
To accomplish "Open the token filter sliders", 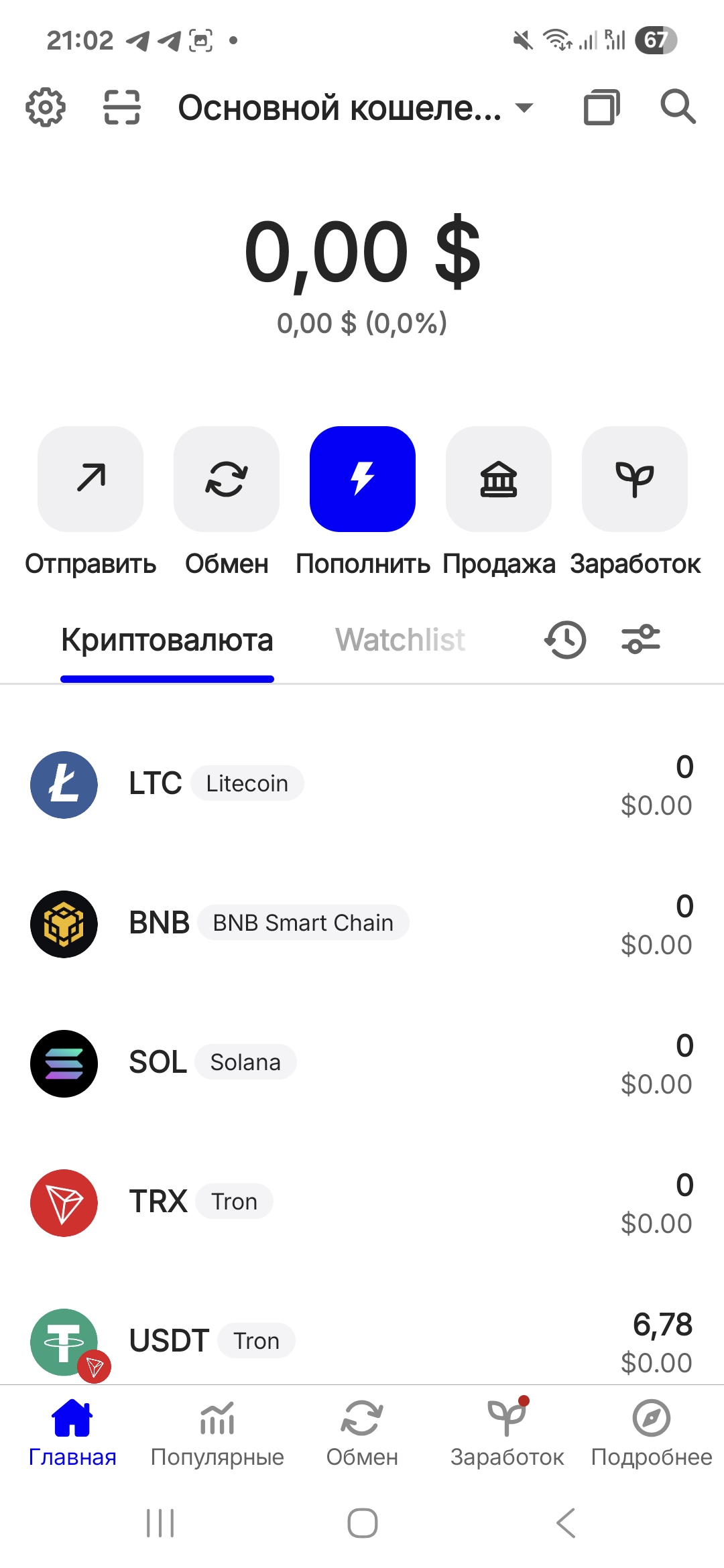I will click(x=641, y=639).
